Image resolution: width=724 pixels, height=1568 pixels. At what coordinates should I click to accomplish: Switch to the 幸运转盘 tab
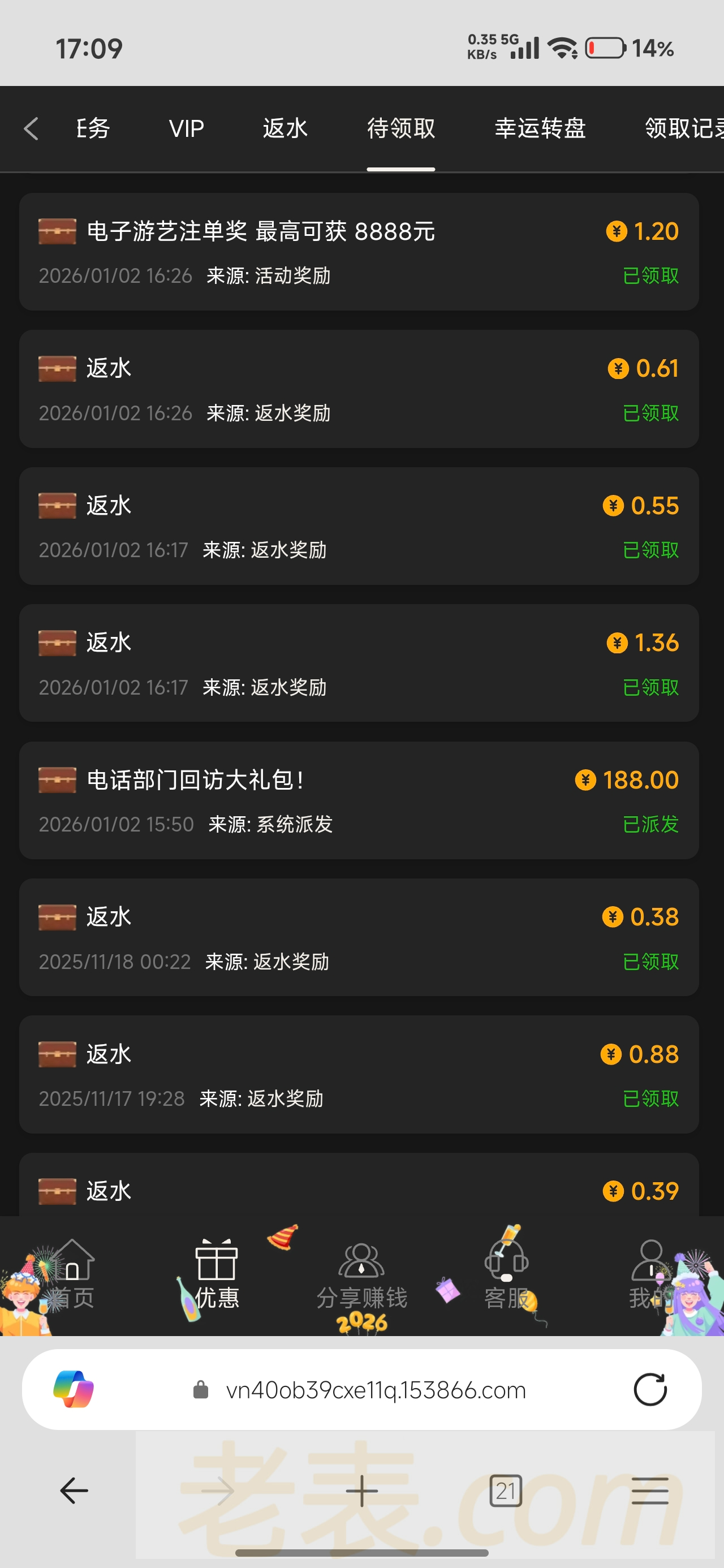pos(540,129)
